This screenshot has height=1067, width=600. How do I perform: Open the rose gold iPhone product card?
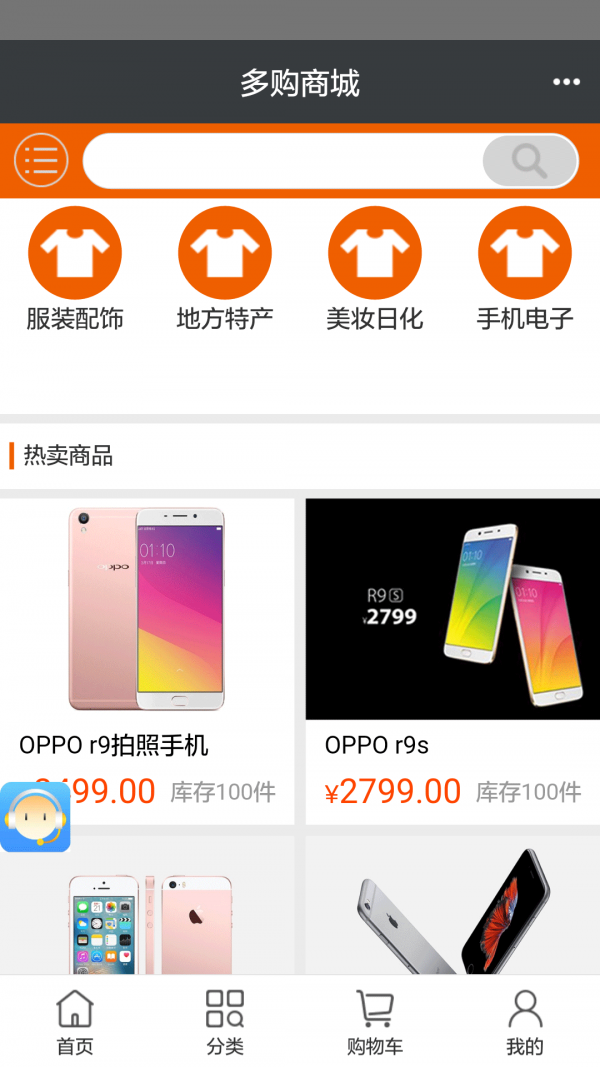pos(147,910)
